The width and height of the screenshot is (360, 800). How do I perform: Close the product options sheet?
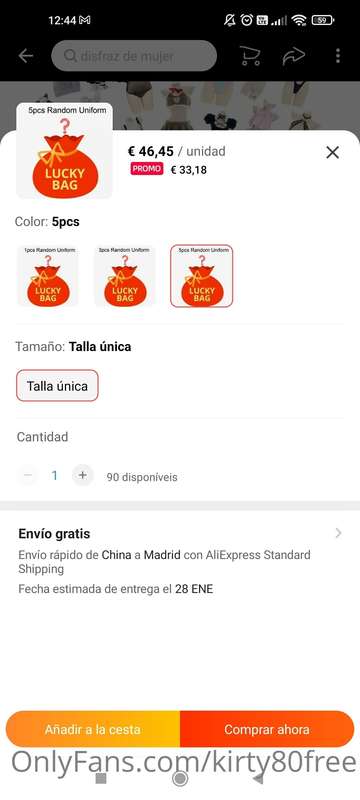click(332, 152)
